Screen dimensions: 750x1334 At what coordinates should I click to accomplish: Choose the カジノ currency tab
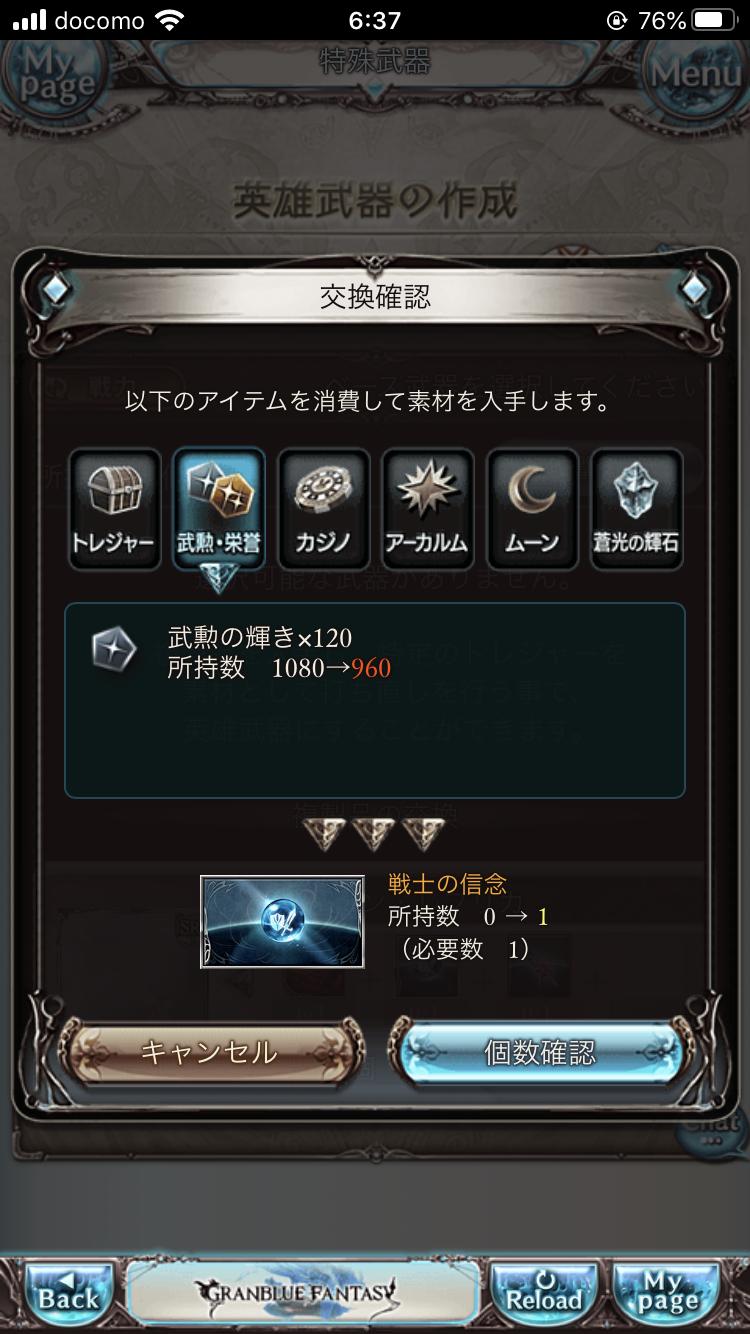tap(323, 509)
